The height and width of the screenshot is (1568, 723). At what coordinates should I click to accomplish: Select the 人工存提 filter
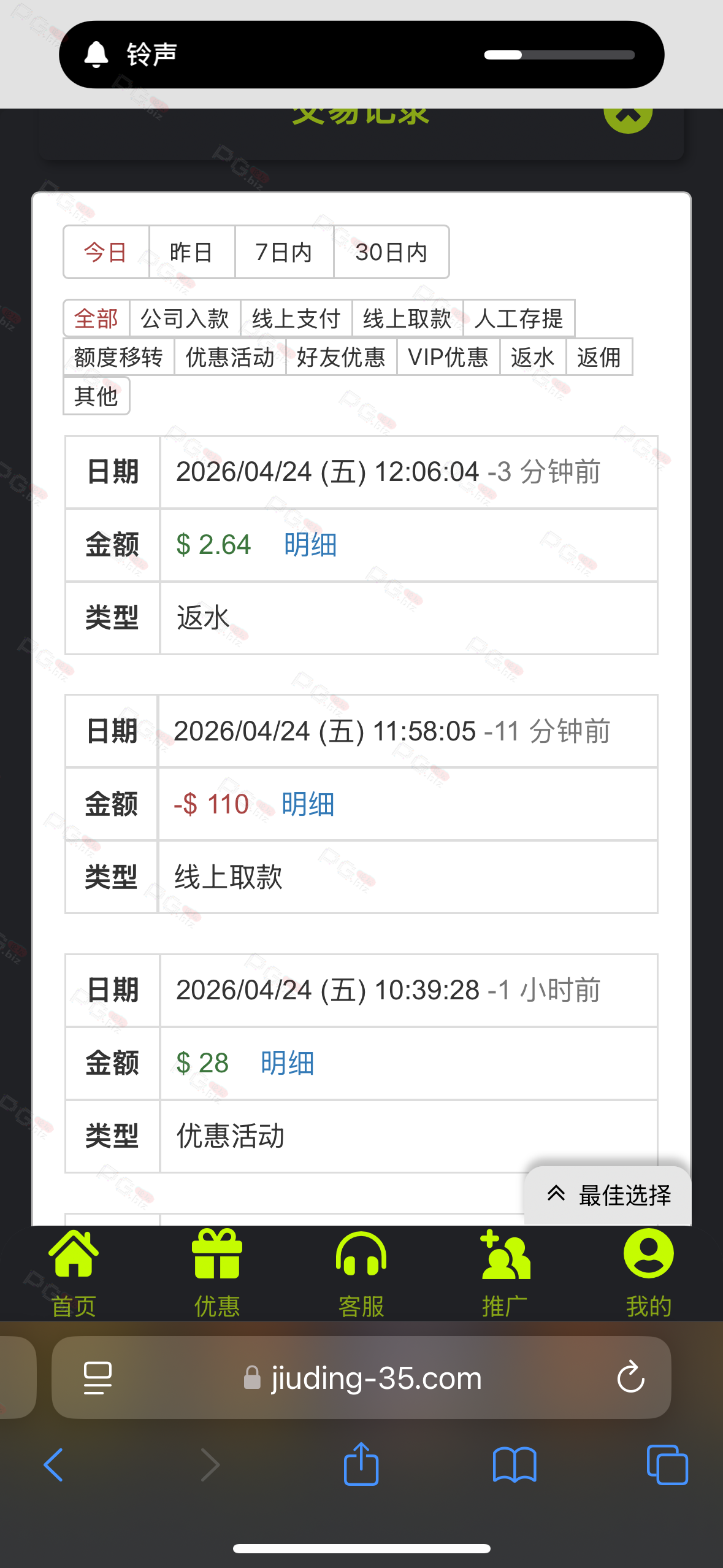click(519, 318)
